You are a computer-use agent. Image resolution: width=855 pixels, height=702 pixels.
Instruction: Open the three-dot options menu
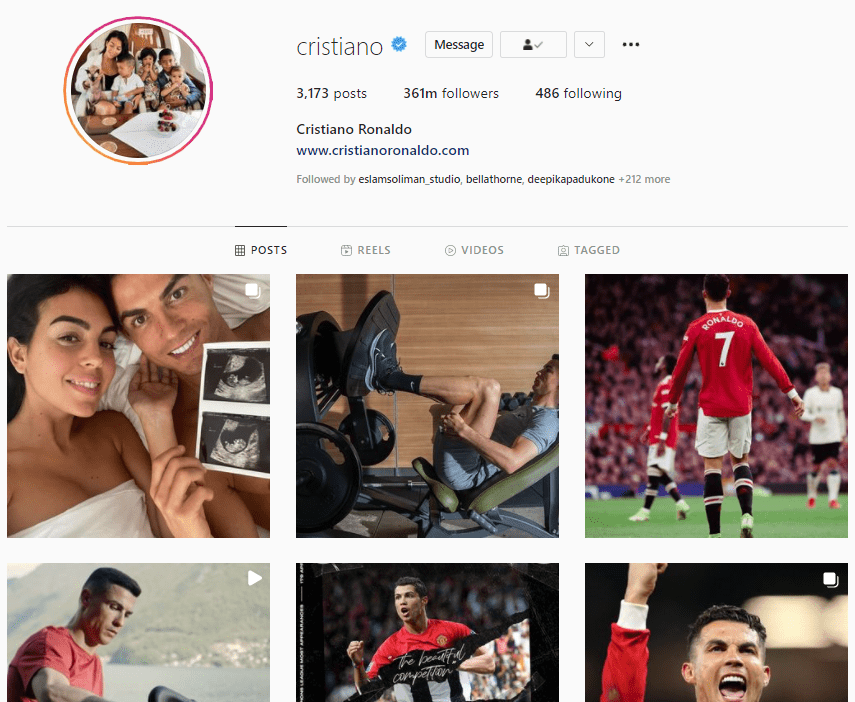[x=631, y=45]
